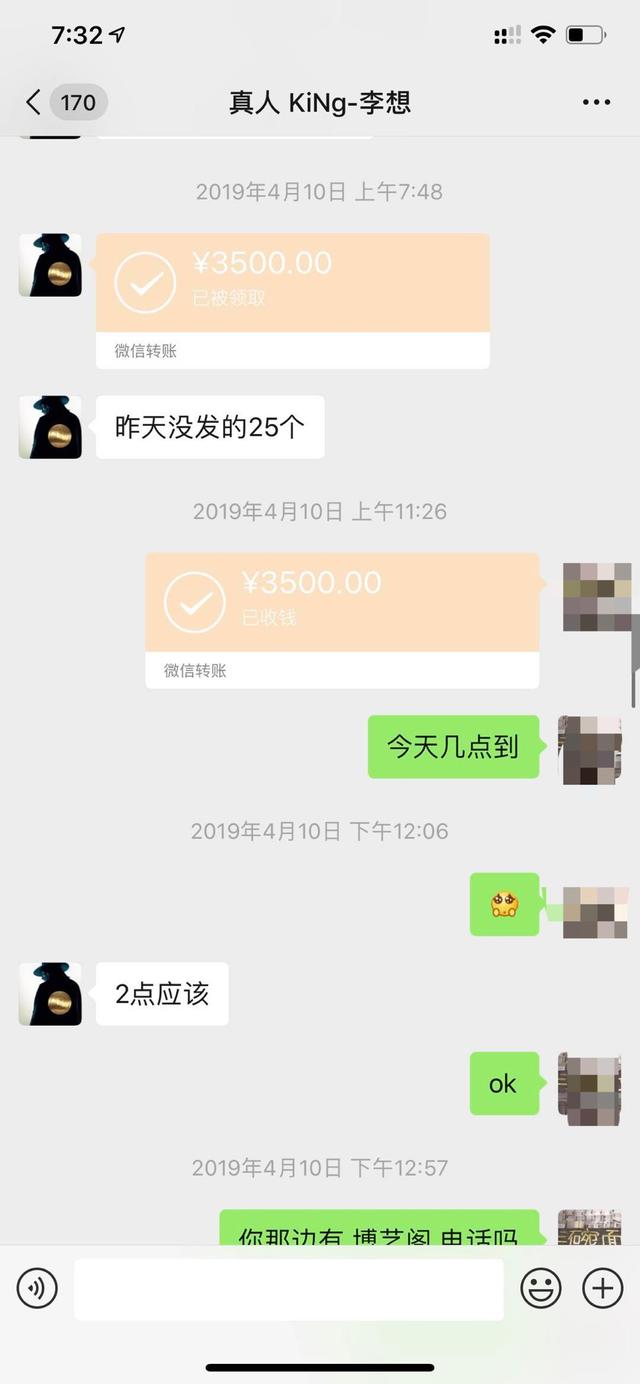Open the plus attachment menu
Screen dimensions: 640x1384
[602, 1288]
